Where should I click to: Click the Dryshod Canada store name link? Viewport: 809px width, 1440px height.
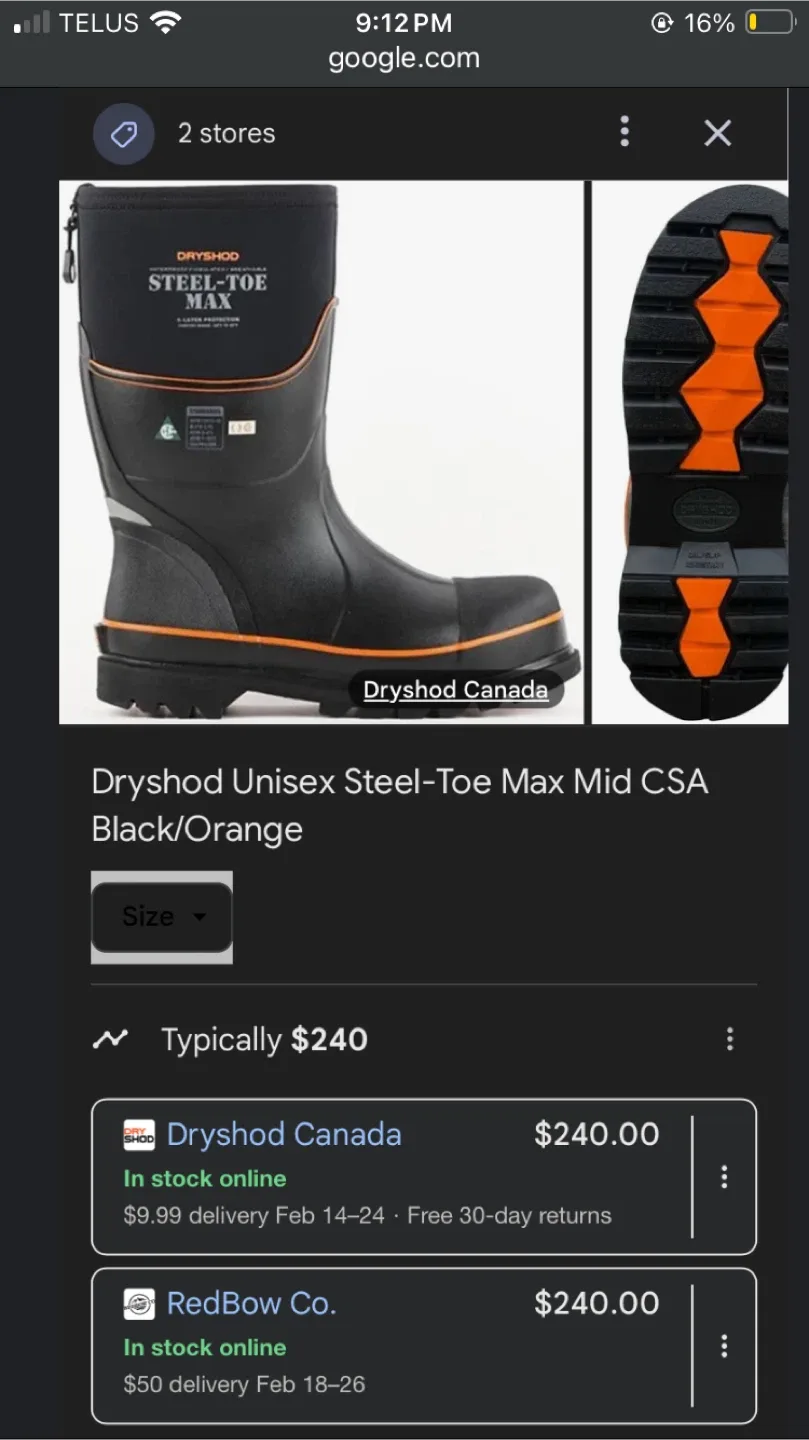285,1134
